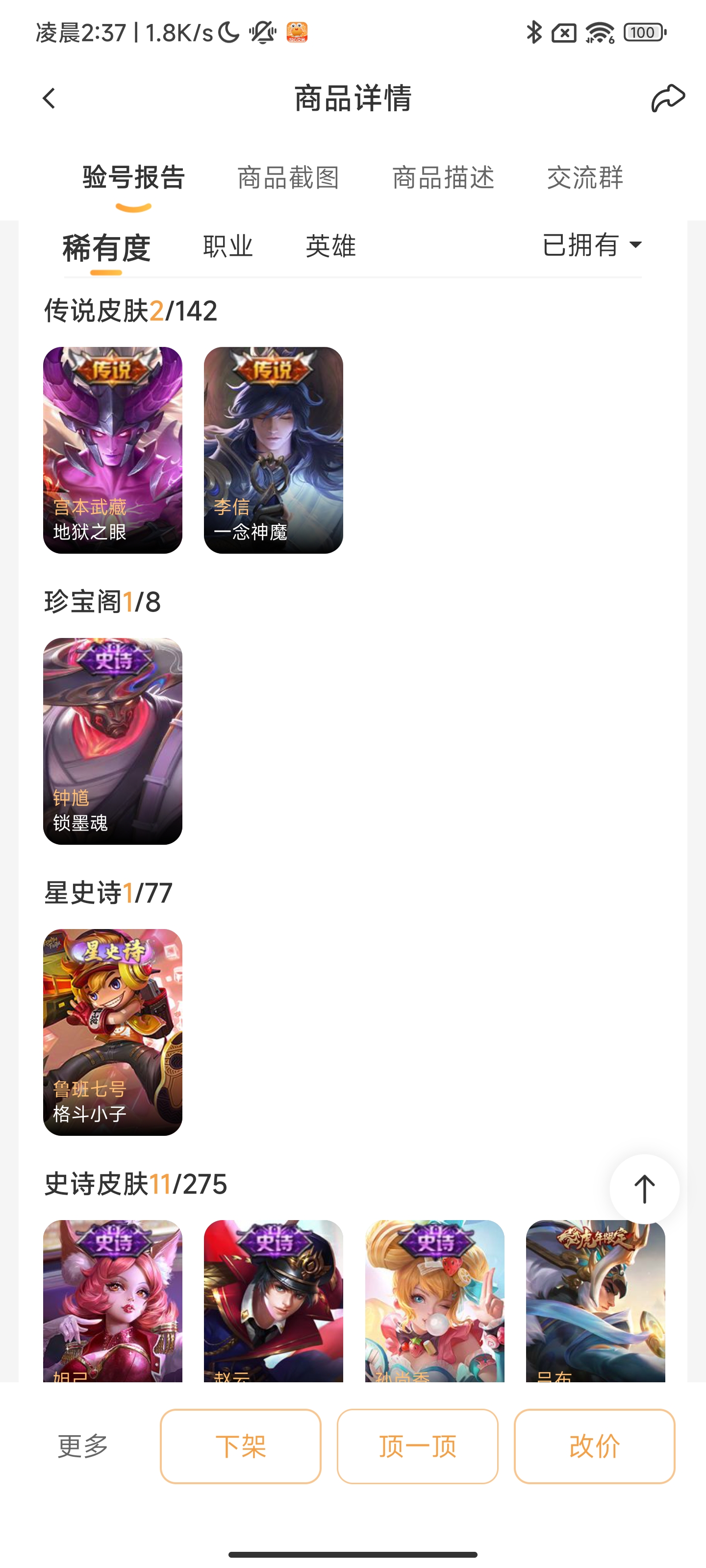Share this product listing
This screenshot has width=706, height=1568.
pyautogui.click(x=668, y=98)
